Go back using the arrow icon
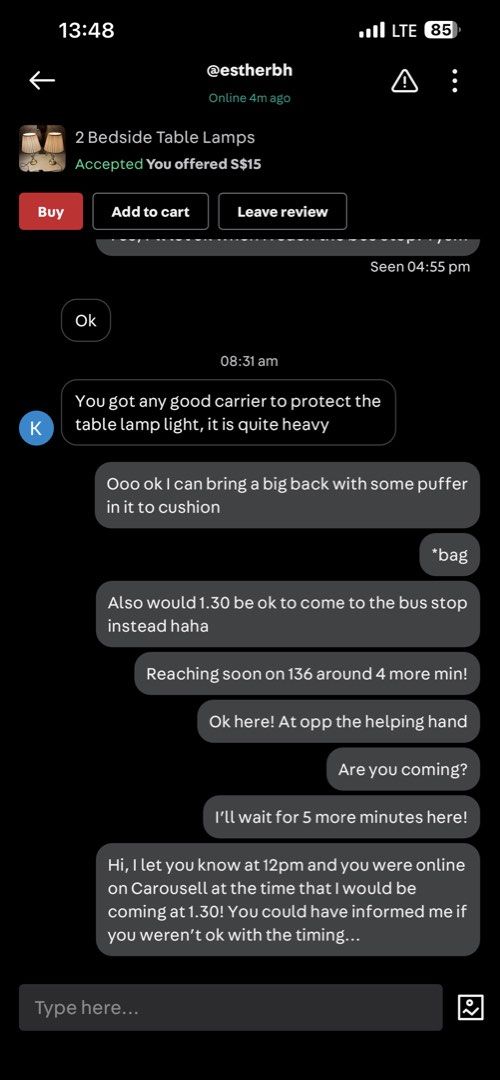Viewport: 500px width, 1080px height. point(41,81)
